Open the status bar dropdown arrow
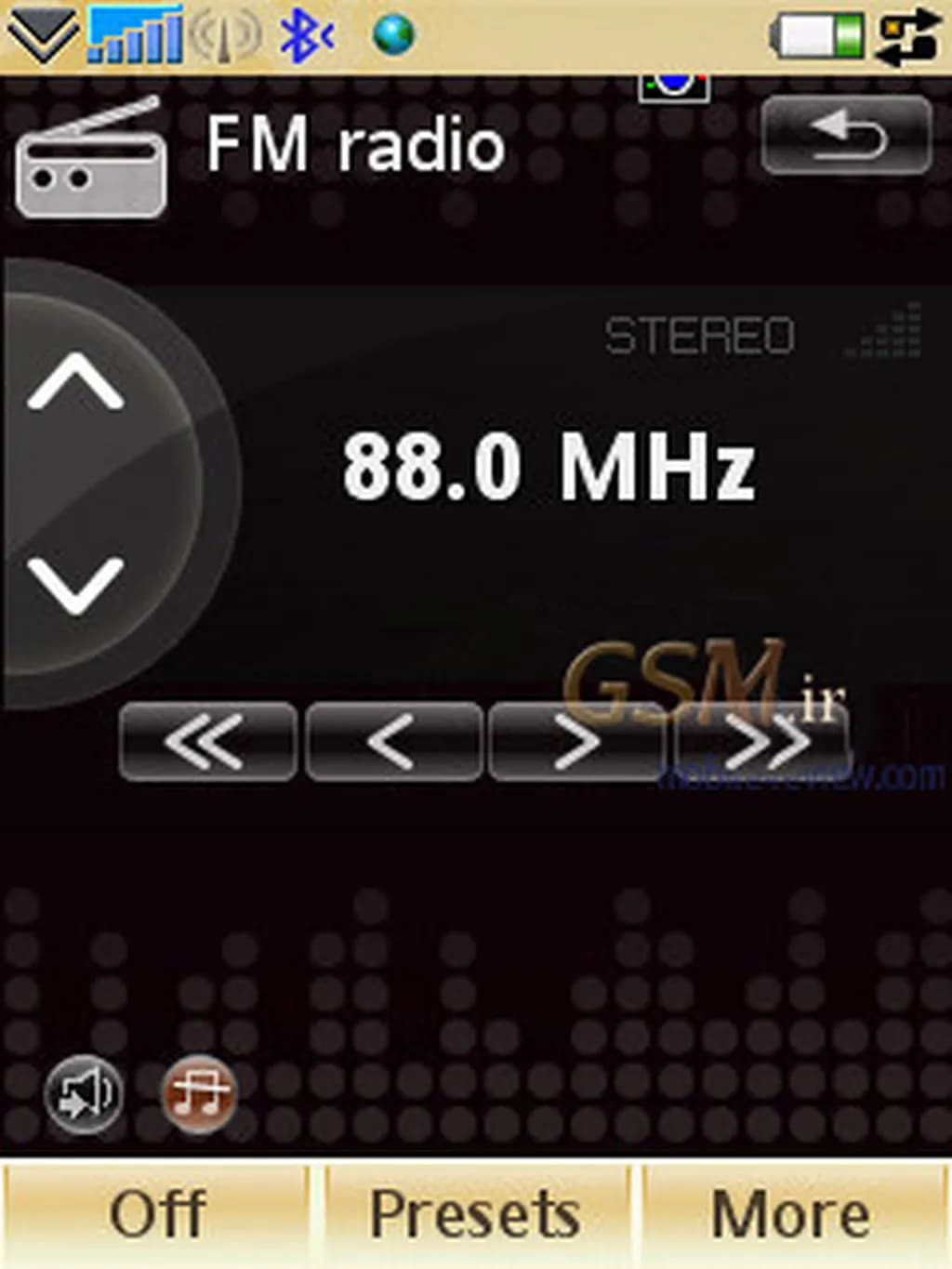 tap(43, 35)
